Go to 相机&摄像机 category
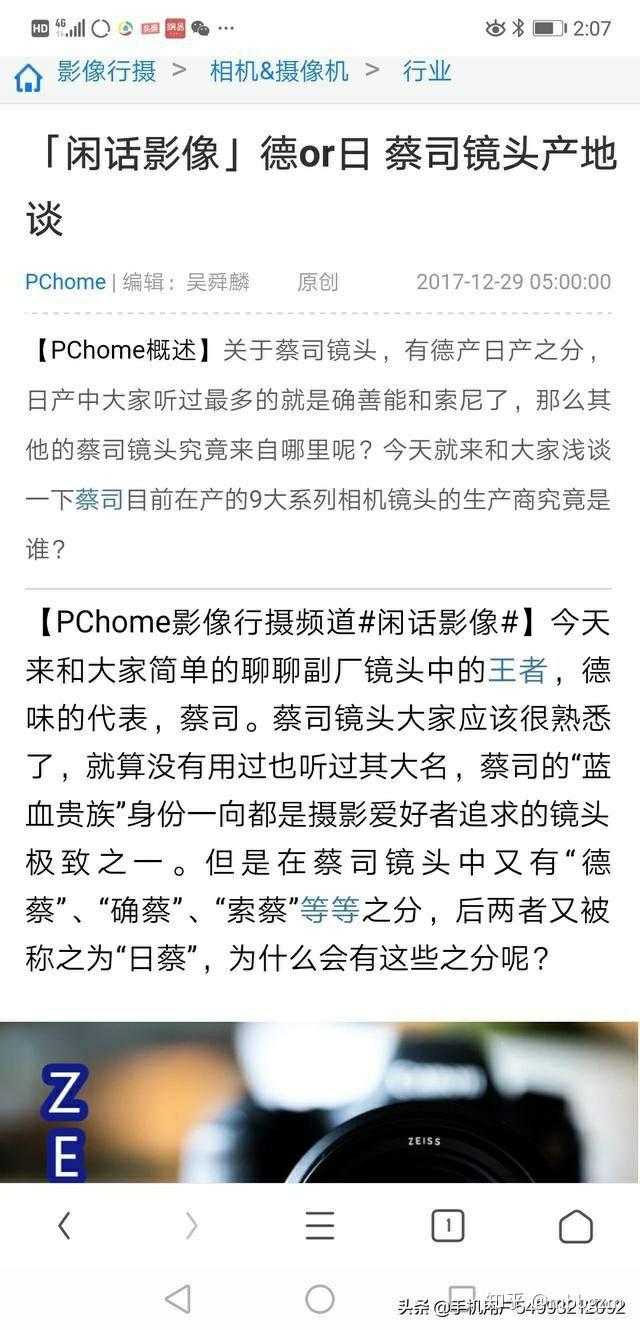This screenshot has width=640, height=1330. (279, 71)
